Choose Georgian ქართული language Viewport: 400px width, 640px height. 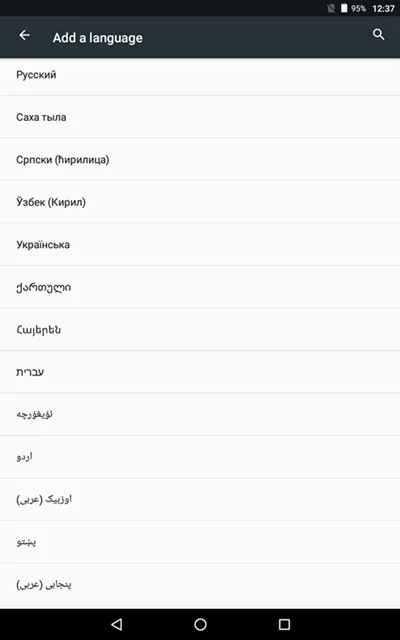click(x=200, y=287)
